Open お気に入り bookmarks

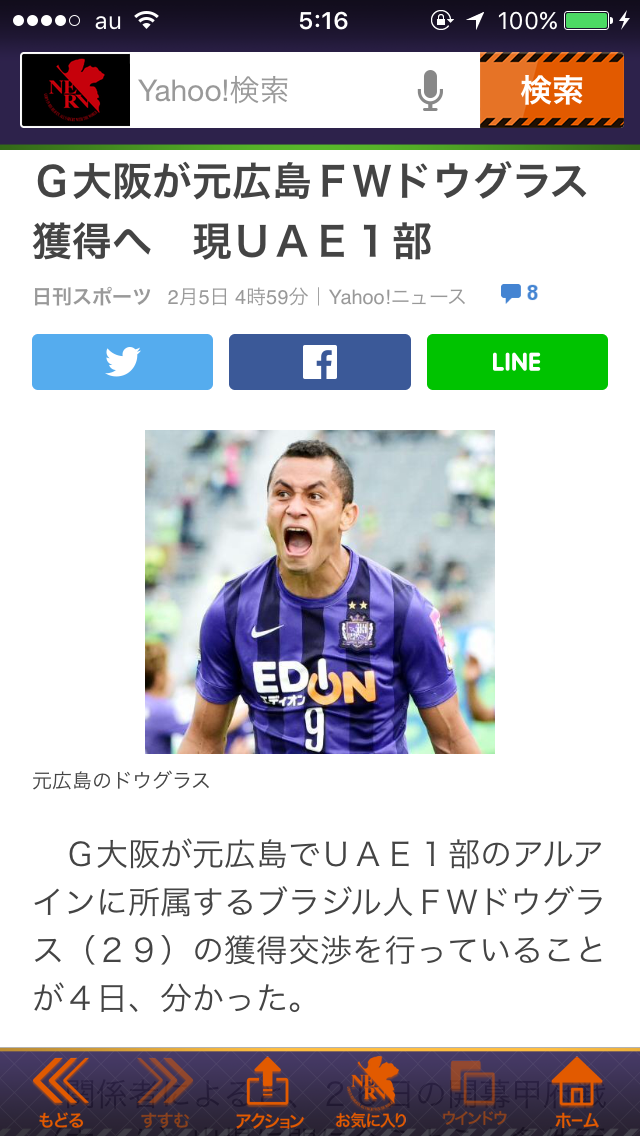coord(371,1094)
